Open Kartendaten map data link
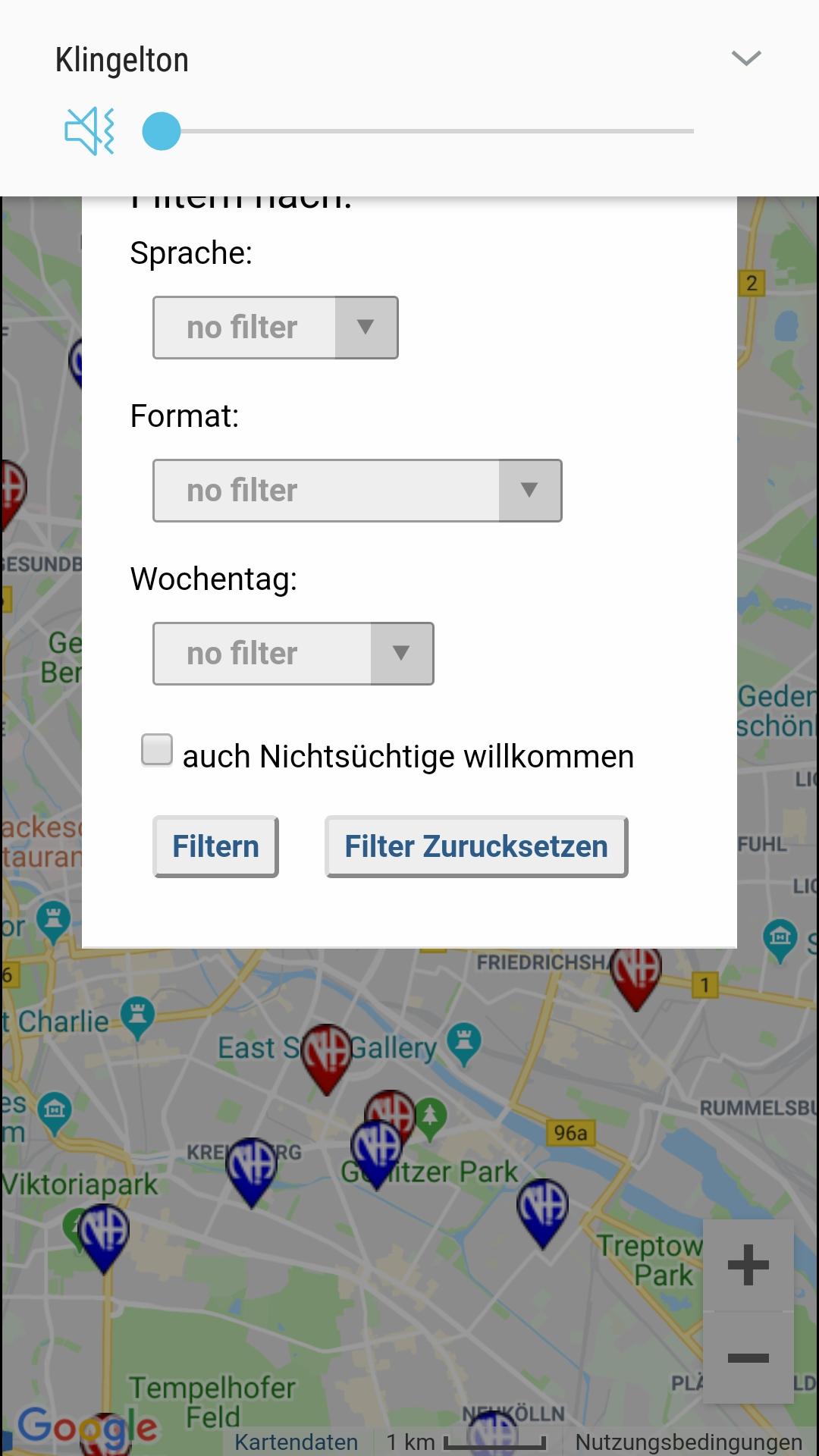Image resolution: width=819 pixels, height=1456 pixels. click(x=296, y=1442)
